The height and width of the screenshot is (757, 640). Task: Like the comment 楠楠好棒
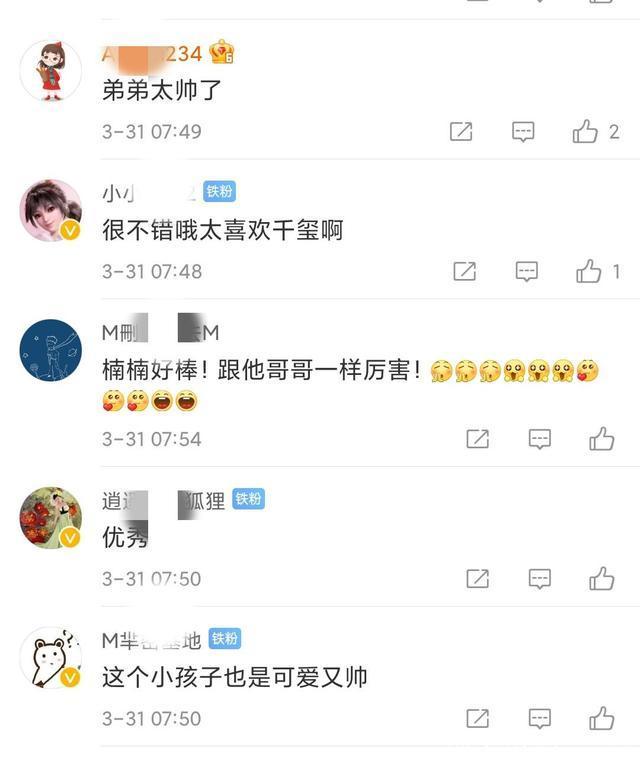pos(602,438)
